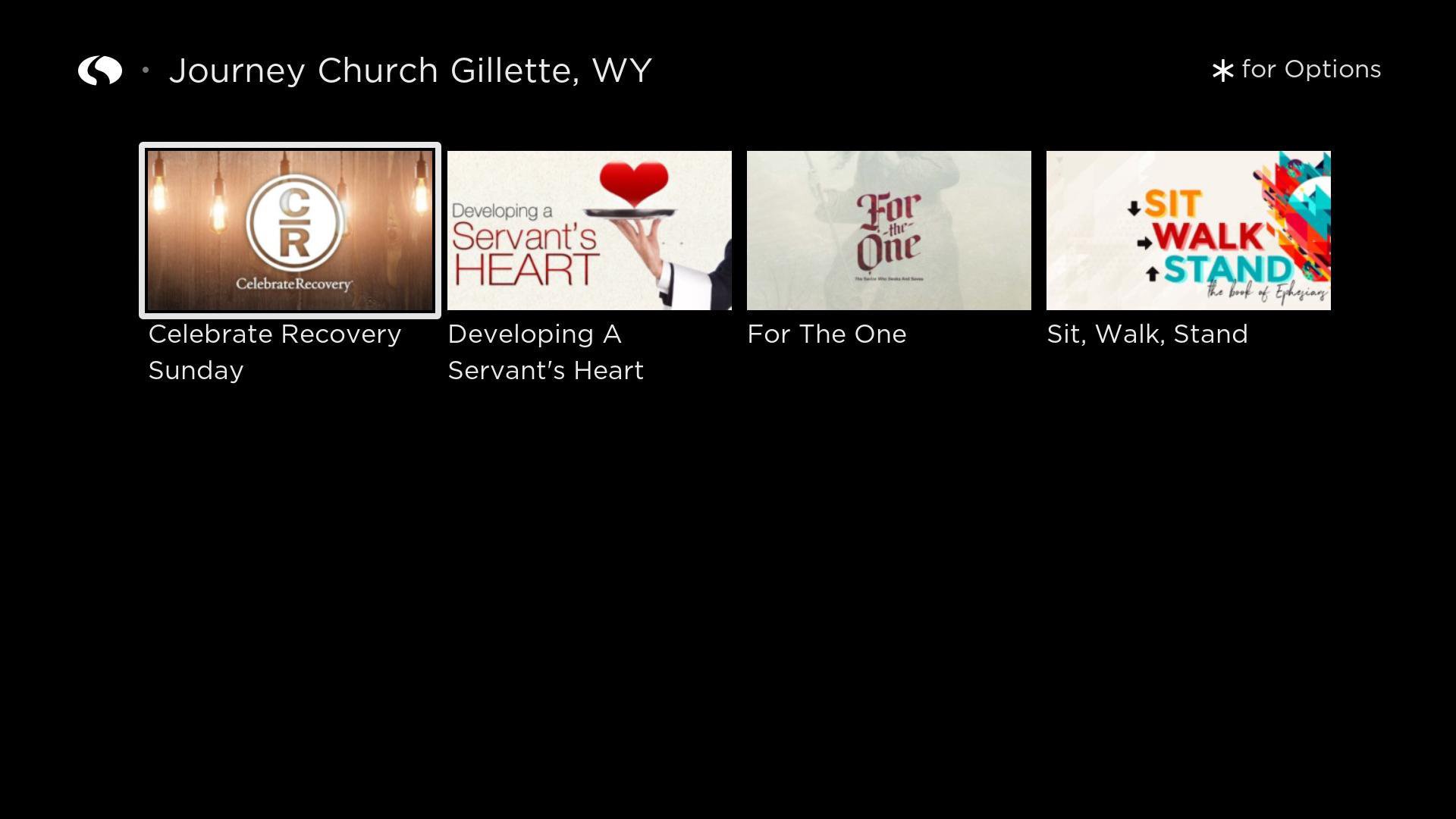Open Developing A Servant's Heart series
Viewport: 1456px width, 819px height.
589,231
